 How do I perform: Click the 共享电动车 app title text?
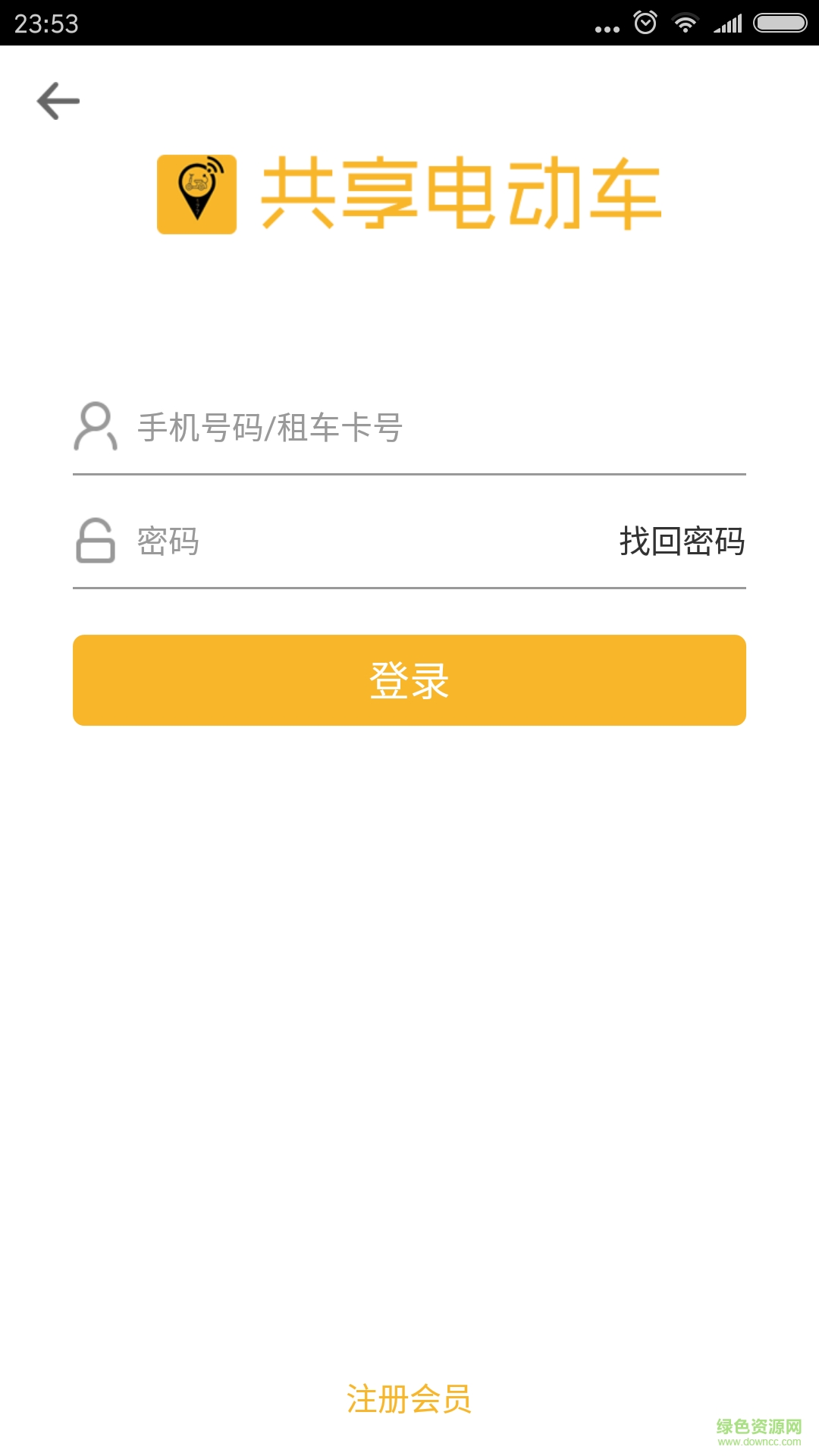pos(463,193)
